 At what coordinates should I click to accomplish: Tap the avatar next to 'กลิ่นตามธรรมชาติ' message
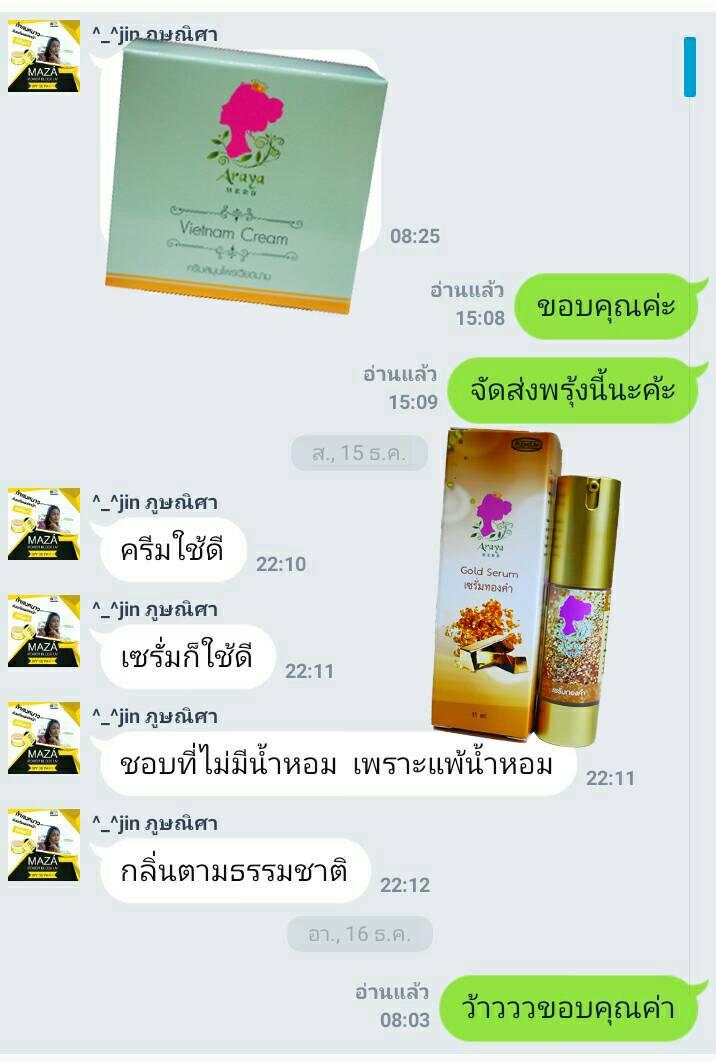coord(43,845)
